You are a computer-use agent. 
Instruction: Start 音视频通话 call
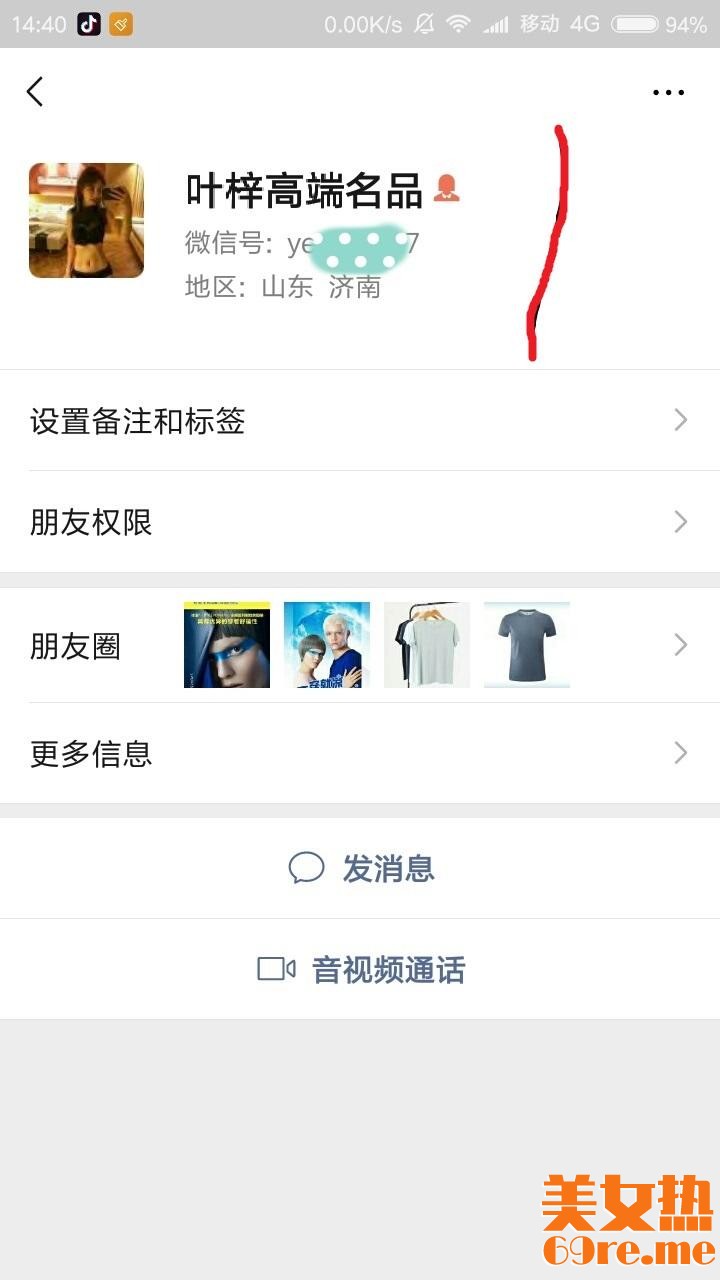[362, 969]
